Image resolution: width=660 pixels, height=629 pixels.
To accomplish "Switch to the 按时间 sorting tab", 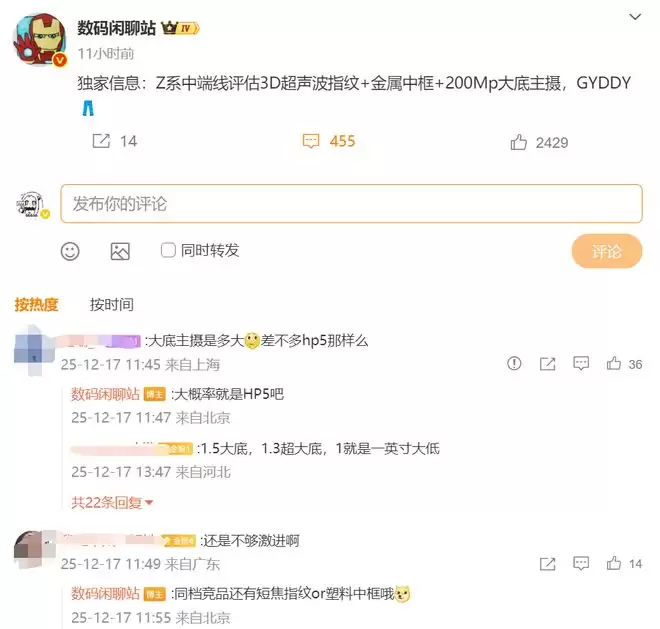I will [111, 304].
